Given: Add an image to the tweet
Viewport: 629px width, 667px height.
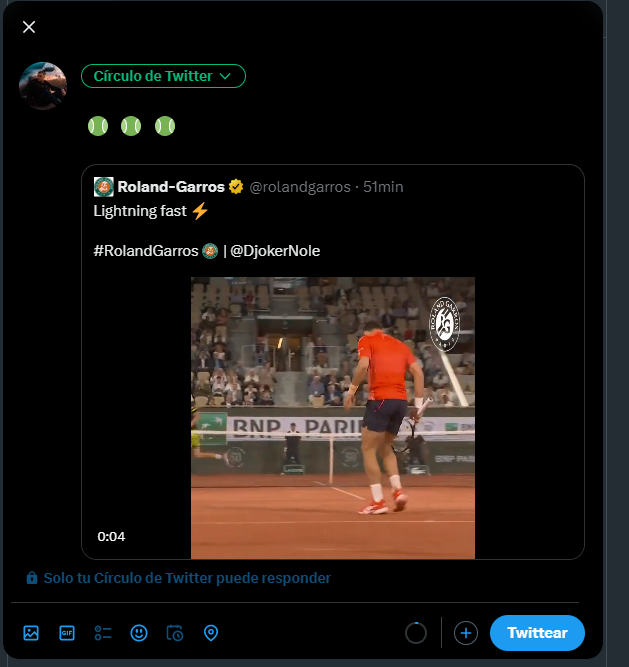Looking at the screenshot, I should [31, 632].
